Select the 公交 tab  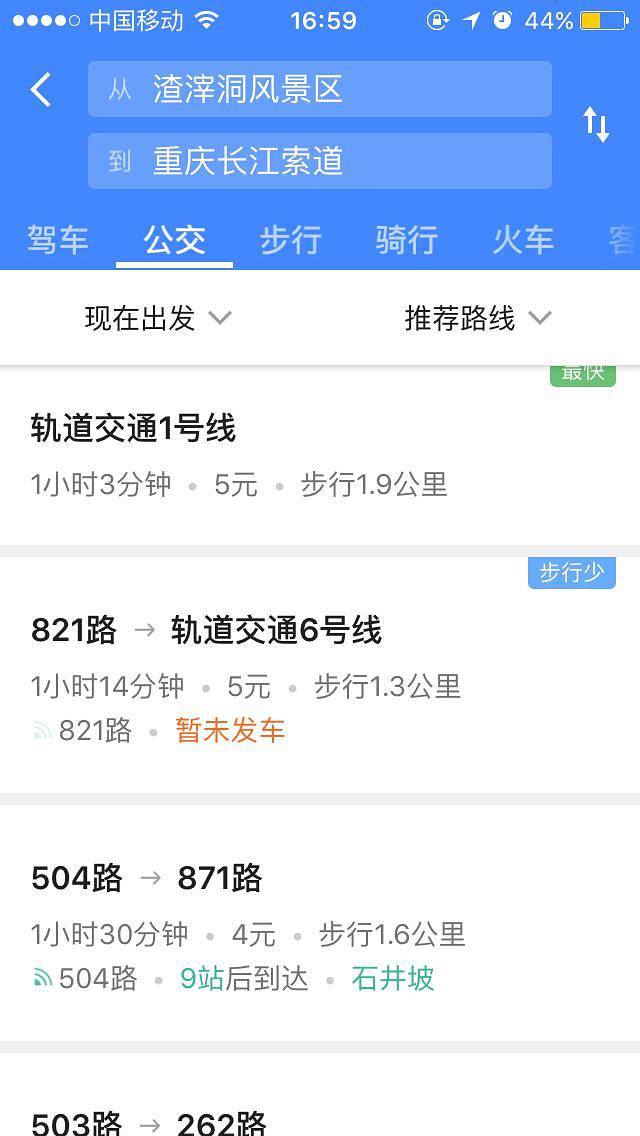174,240
